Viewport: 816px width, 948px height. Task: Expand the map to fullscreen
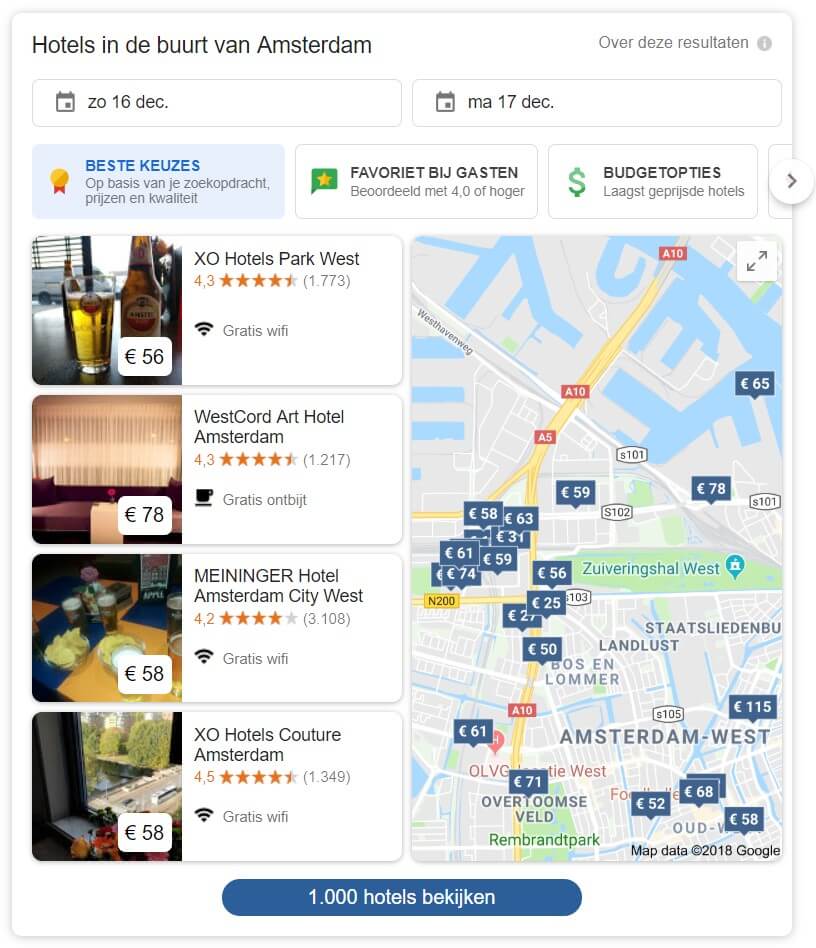757,261
